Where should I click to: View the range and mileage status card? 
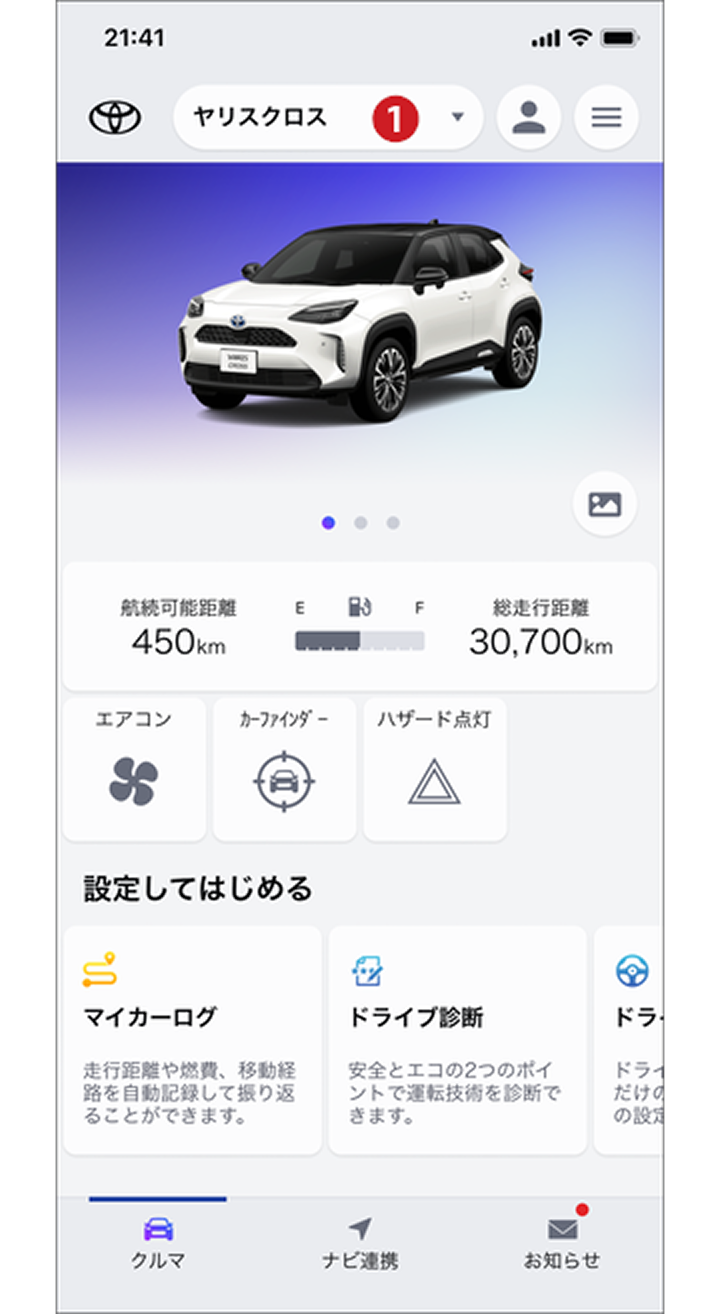click(x=360, y=627)
